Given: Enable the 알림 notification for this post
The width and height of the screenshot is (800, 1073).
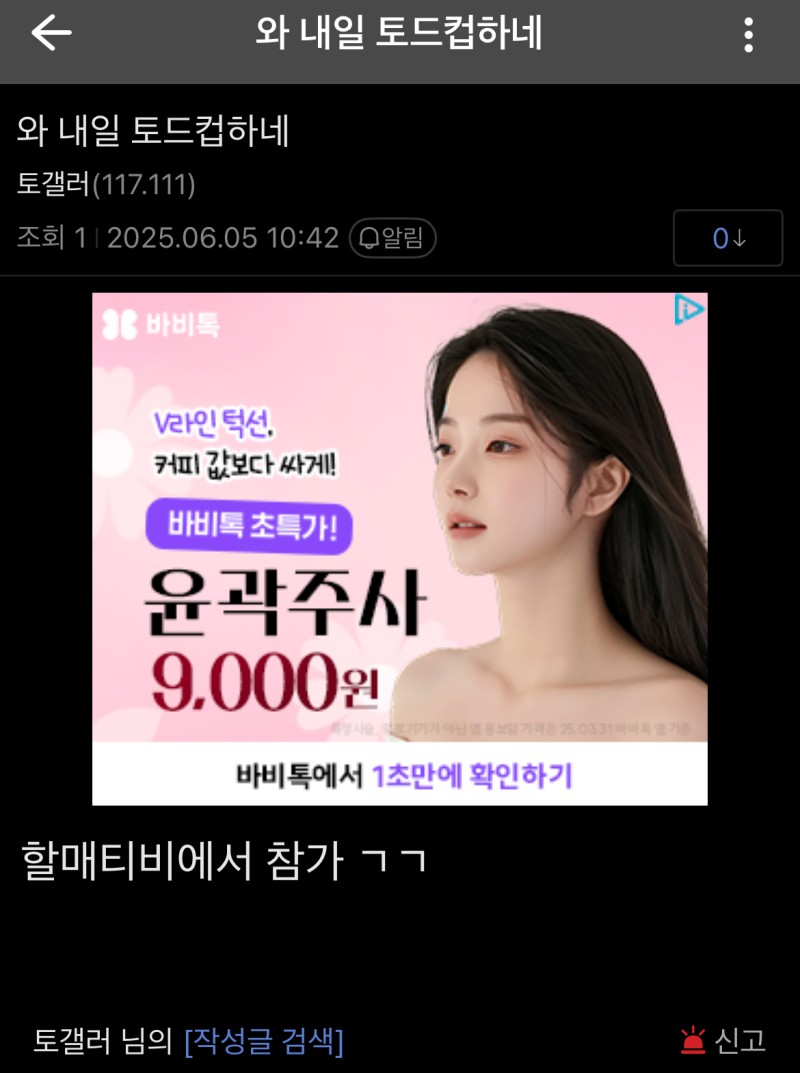Looking at the screenshot, I should pos(393,238).
